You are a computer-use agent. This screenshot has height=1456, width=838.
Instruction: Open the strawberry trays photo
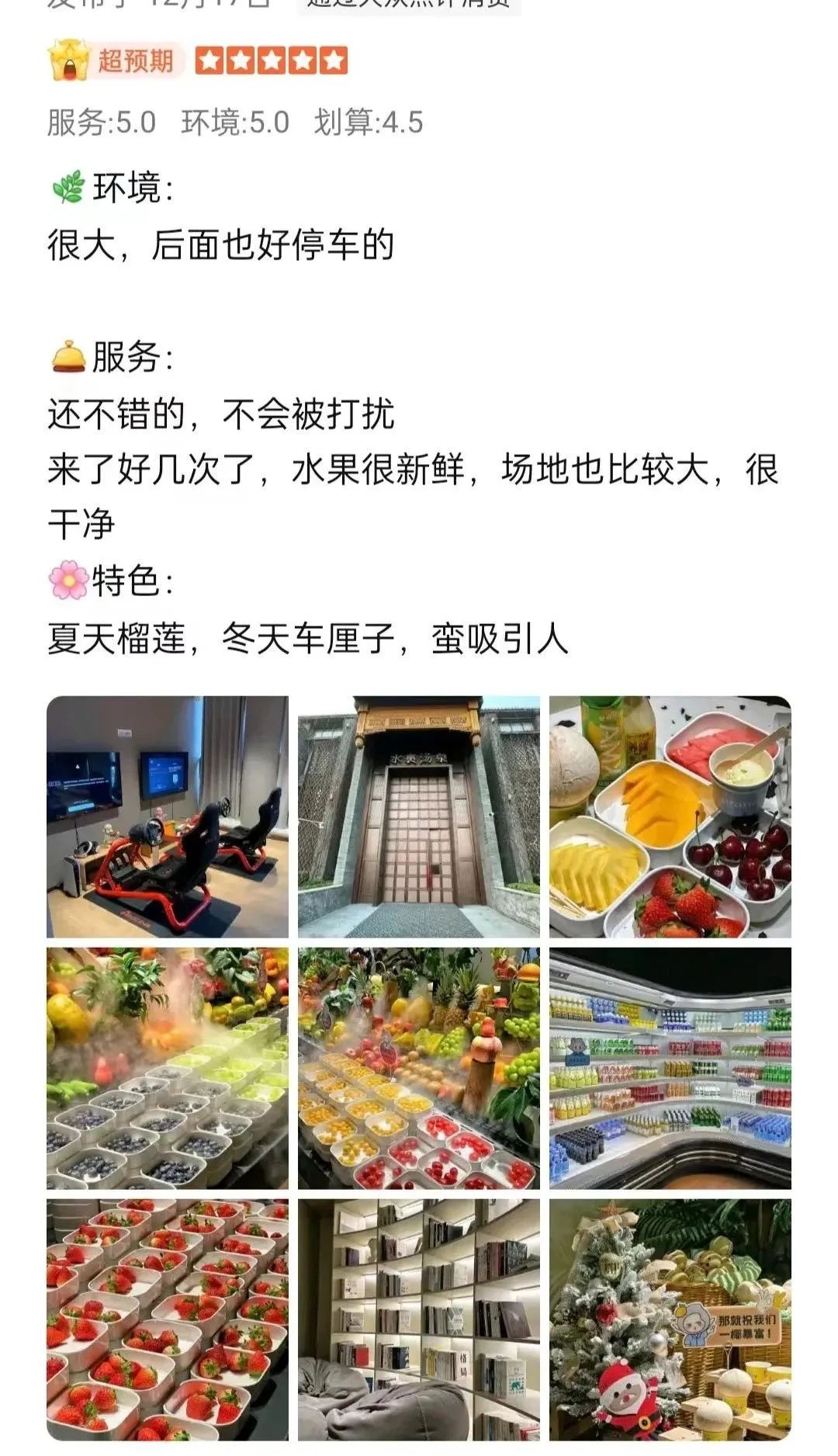167,1319
